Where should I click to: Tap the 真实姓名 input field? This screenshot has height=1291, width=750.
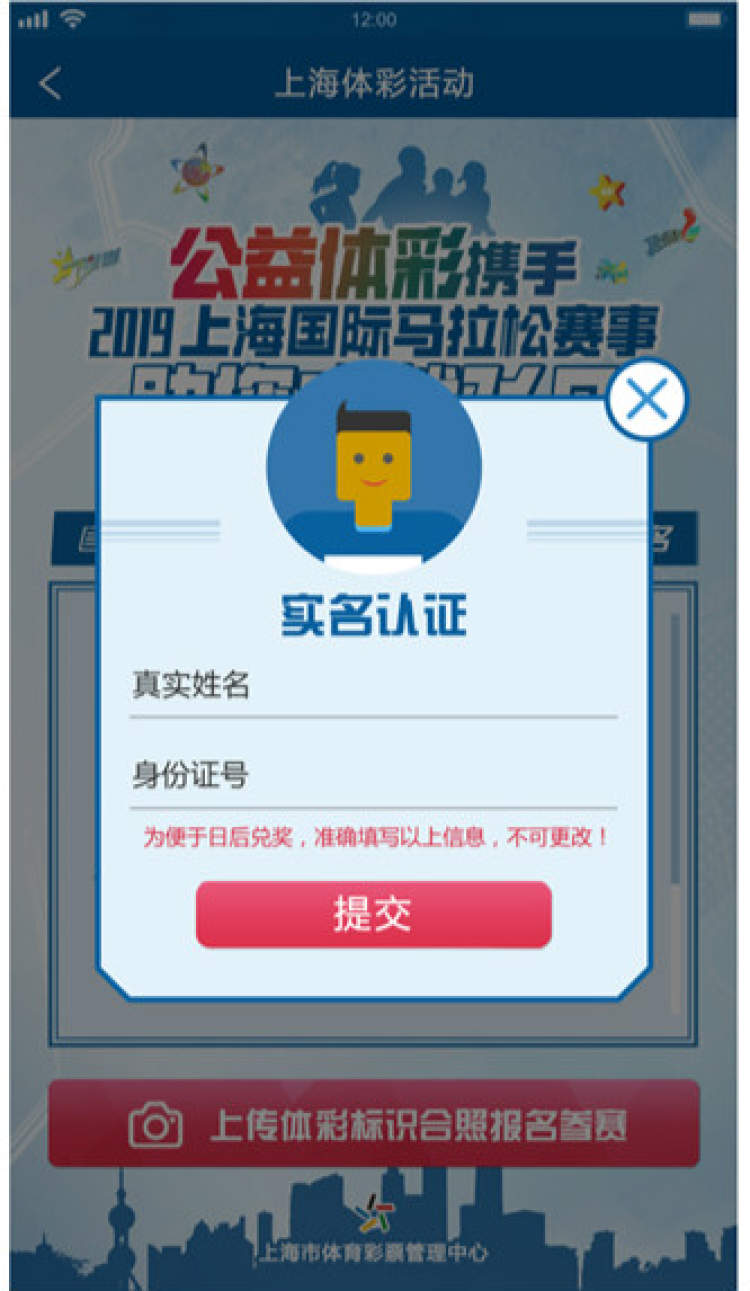tap(373, 687)
